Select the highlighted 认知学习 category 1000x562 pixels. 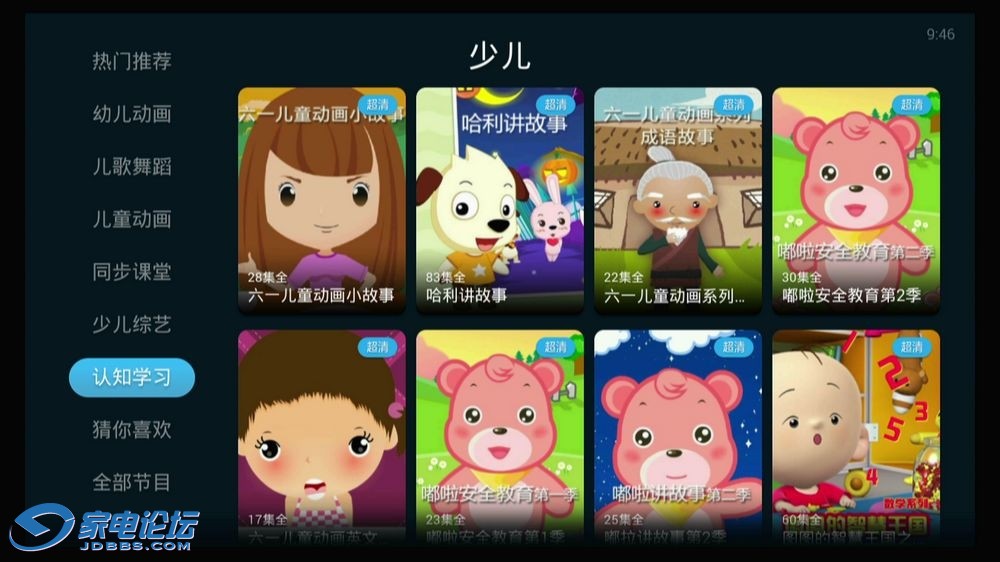click(132, 378)
